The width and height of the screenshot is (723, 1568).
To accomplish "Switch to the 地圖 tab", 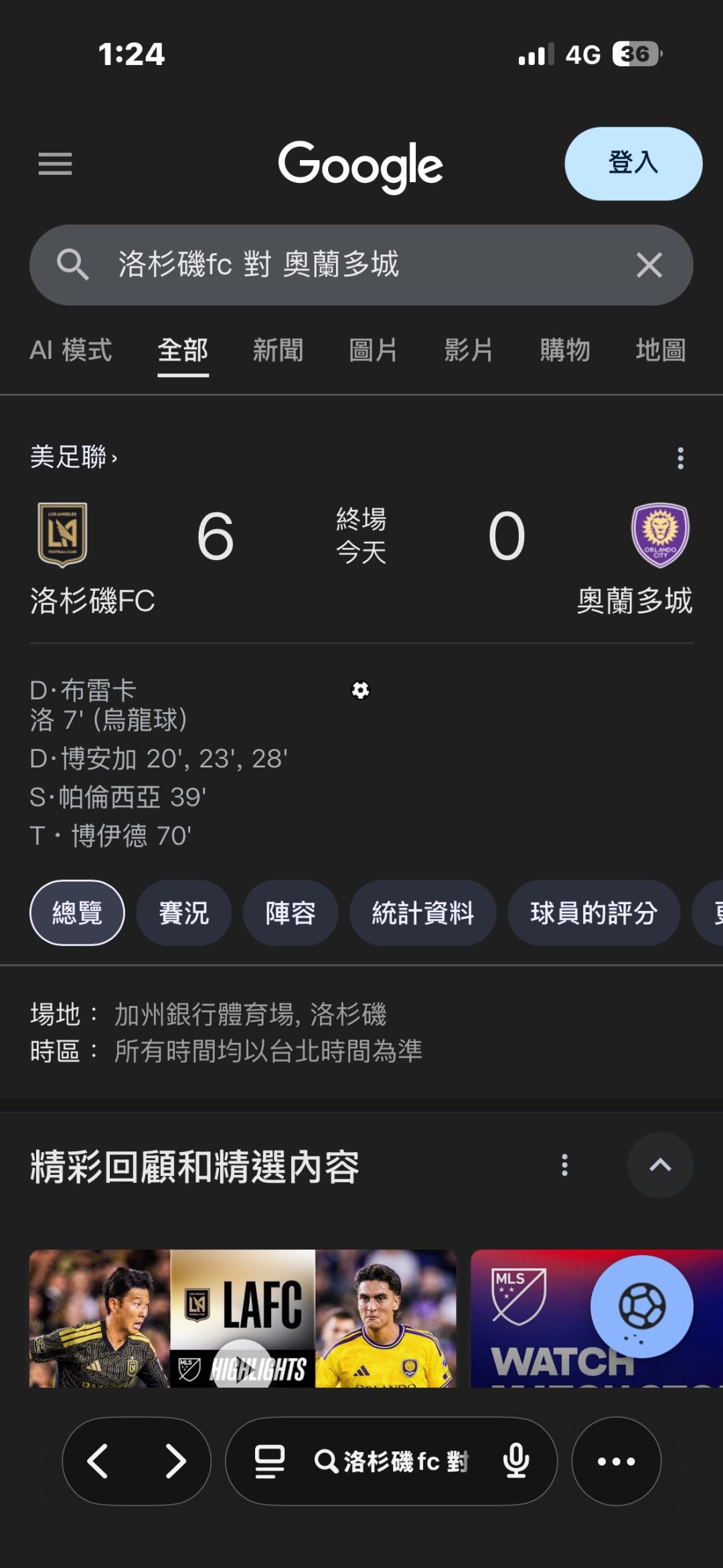I will (660, 350).
